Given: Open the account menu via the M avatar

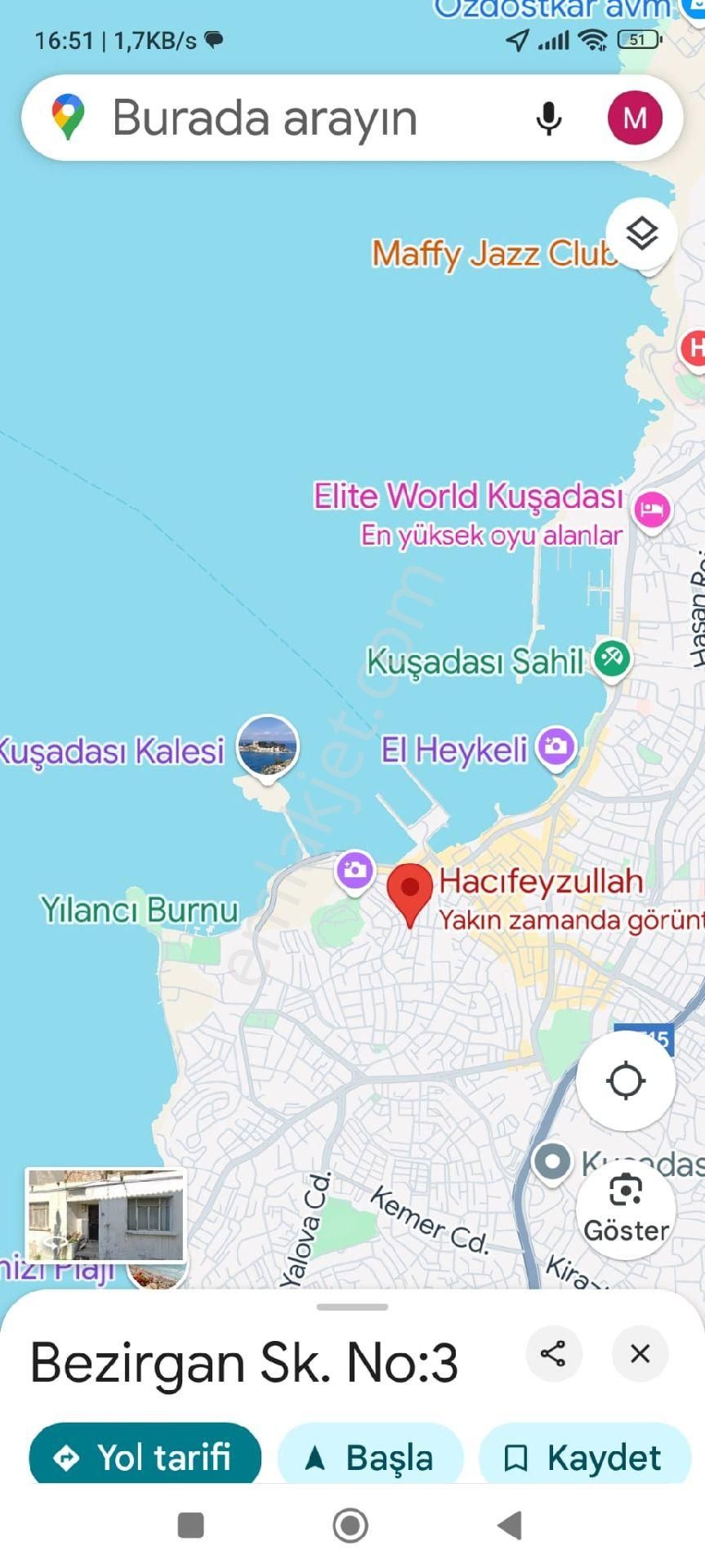Looking at the screenshot, I should (x=635, y=117).
